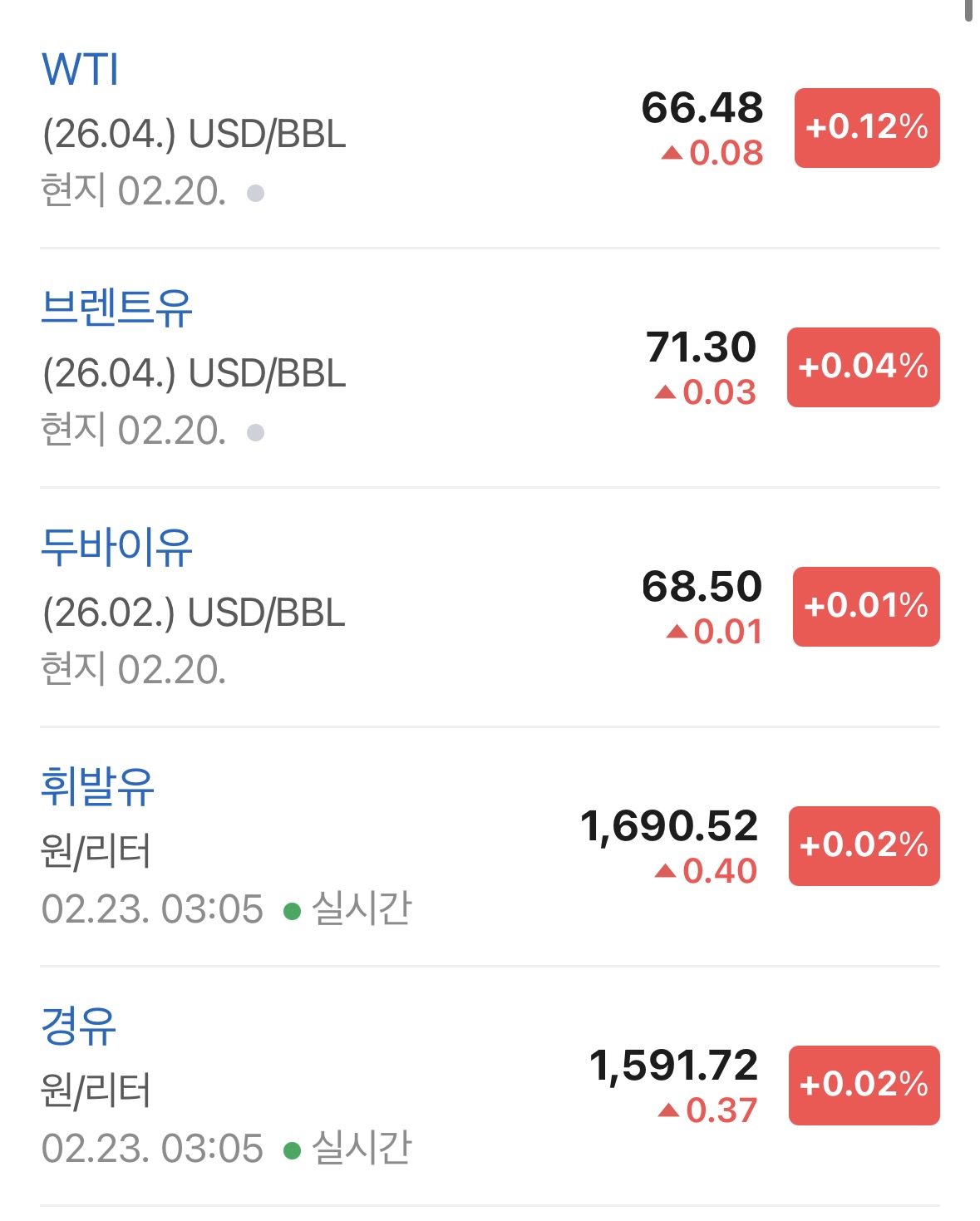Select the 두바이유 row
The height and width of the screenshot is (1221, 980).
pos(116,547)
